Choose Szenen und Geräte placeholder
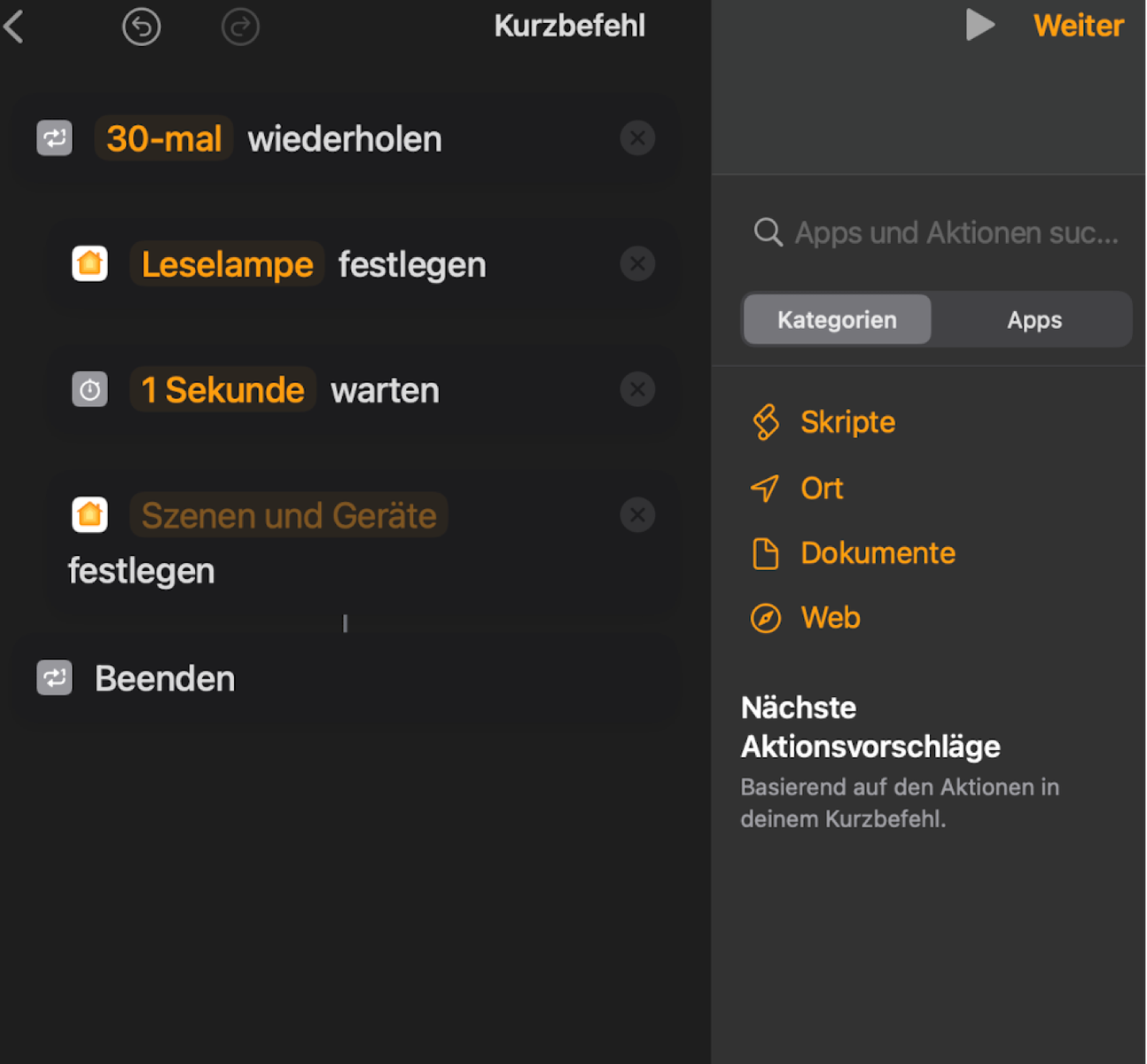Viewport: 1147px width, 1064px height. click(x=289, y=516)
